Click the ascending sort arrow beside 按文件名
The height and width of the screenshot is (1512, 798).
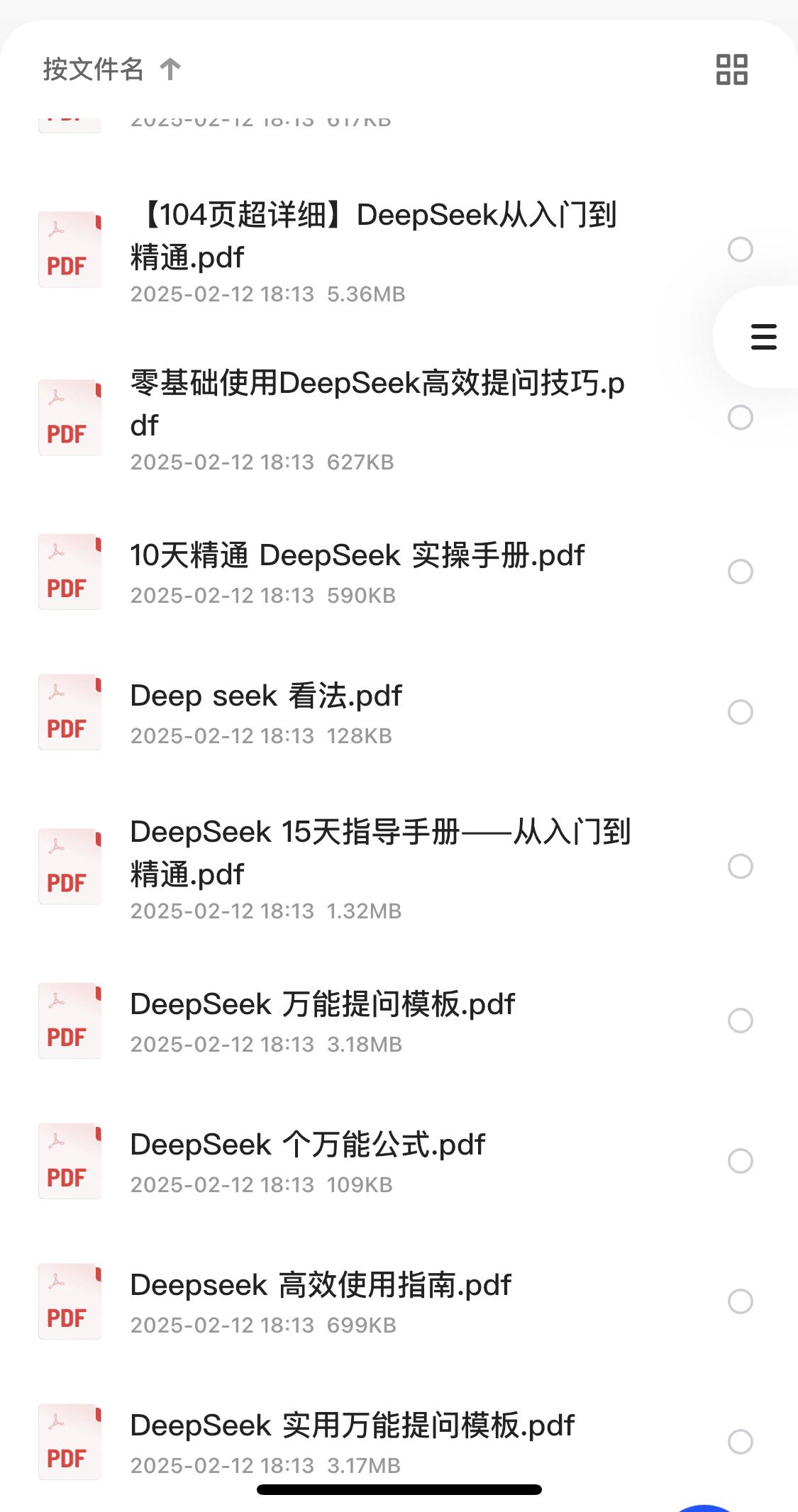pyautogui.click(x=170, y=69)
